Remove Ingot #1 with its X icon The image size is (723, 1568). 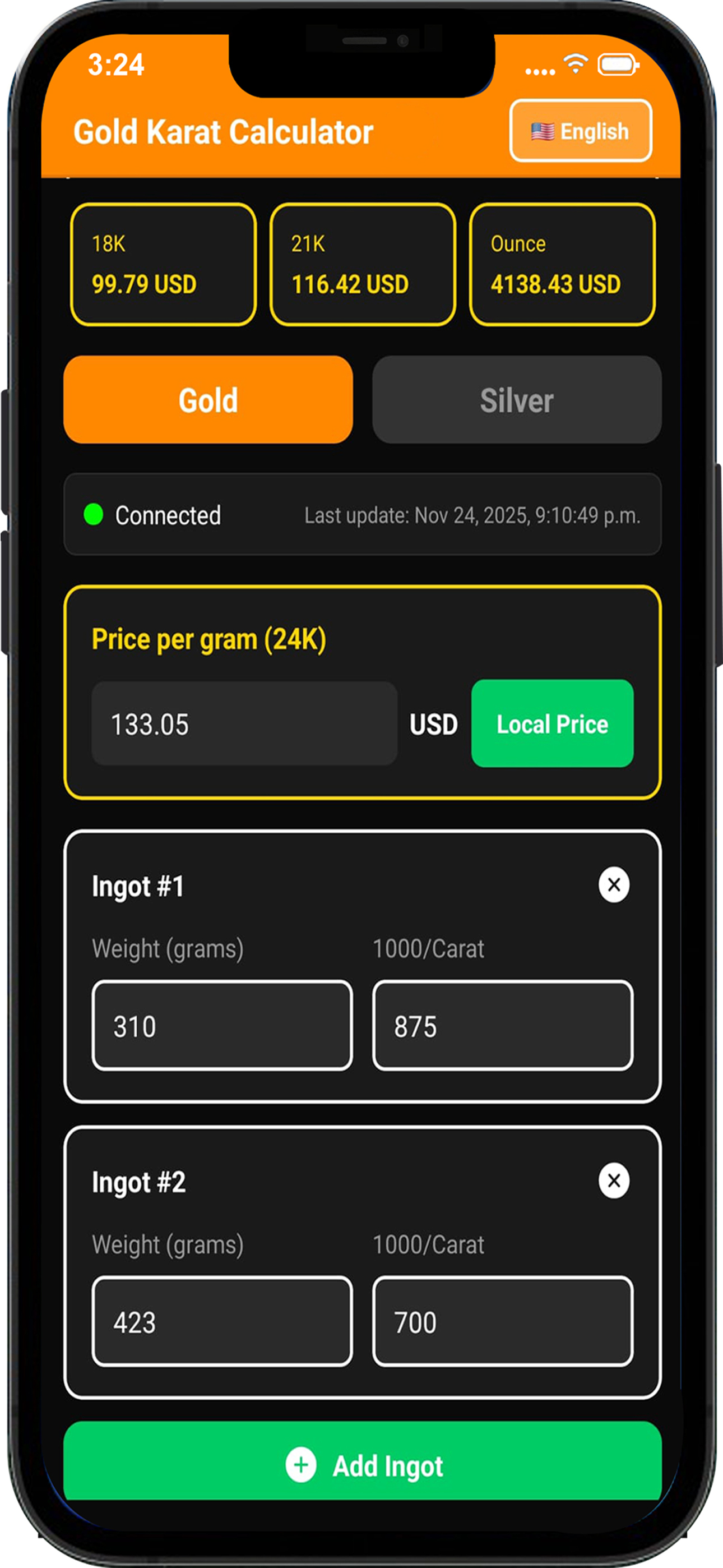(614, 886)
